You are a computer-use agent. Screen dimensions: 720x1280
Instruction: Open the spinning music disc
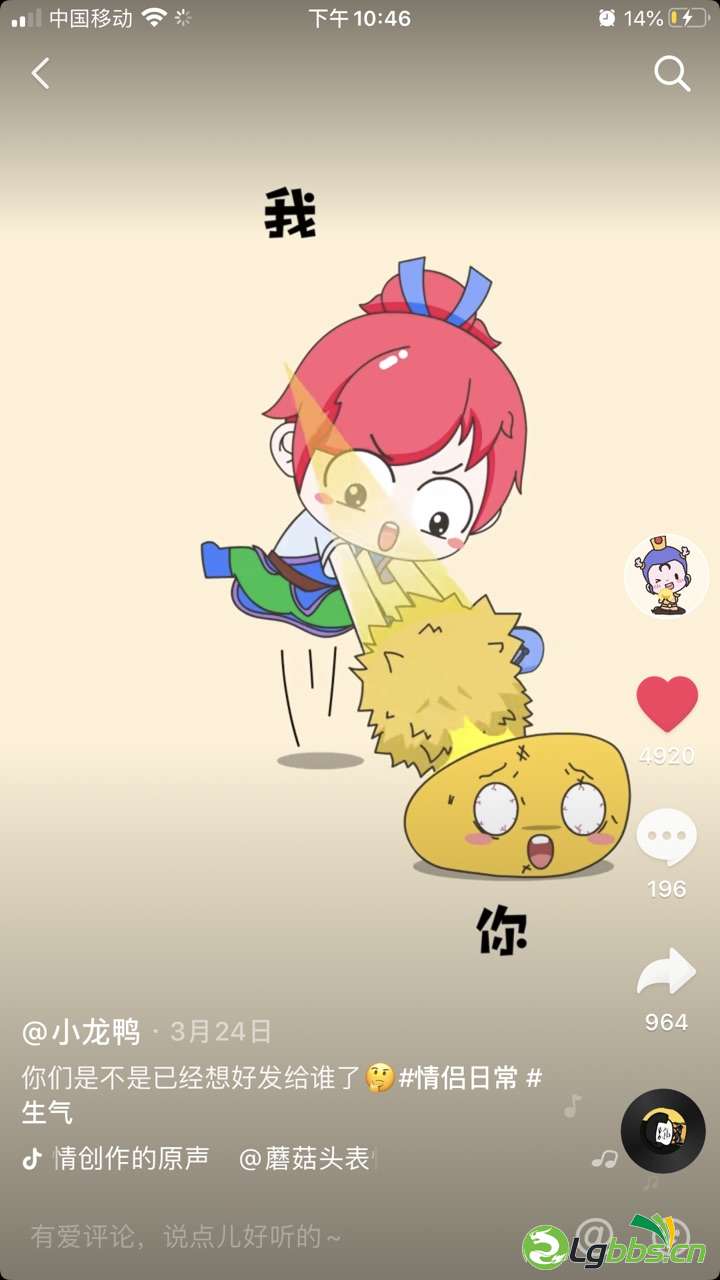tap(663, 1131)
